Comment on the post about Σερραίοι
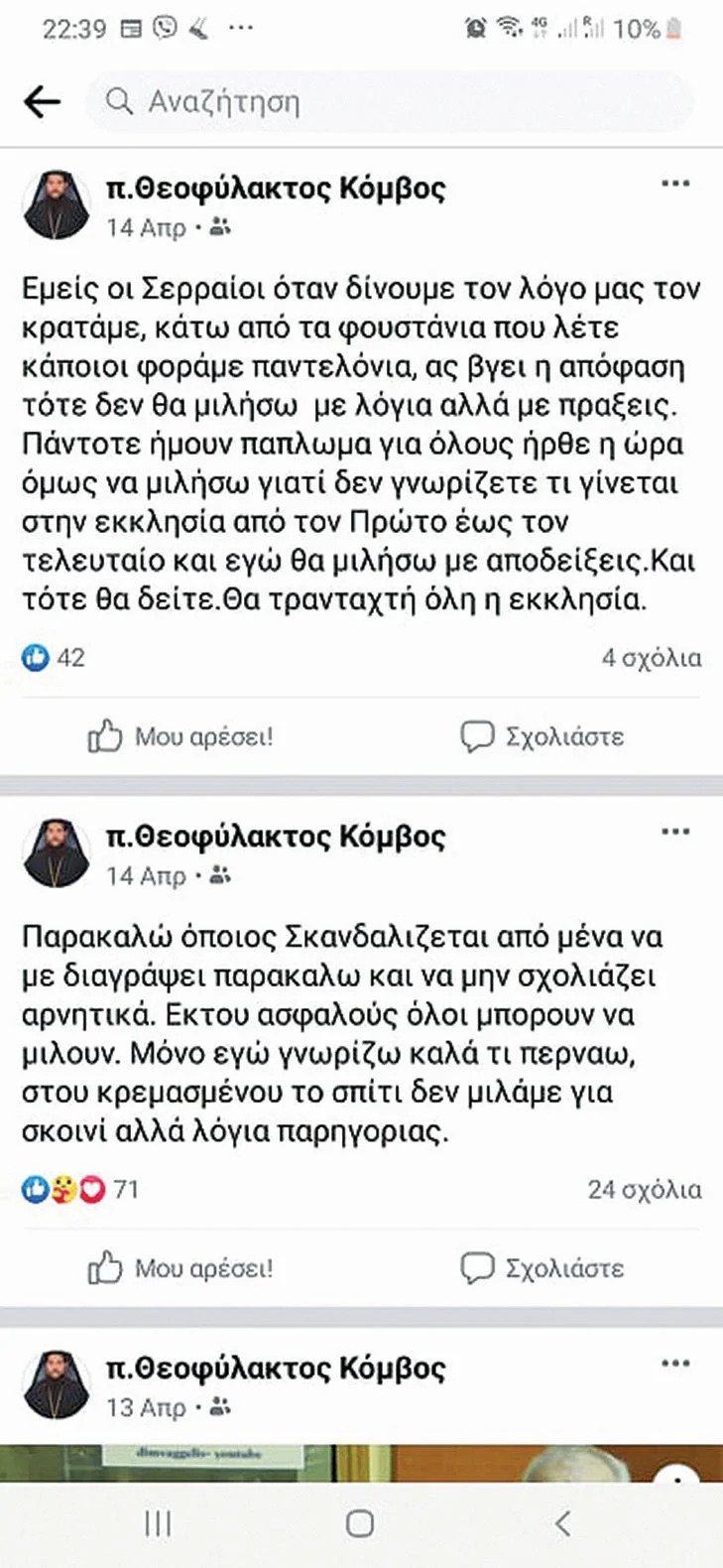This screenshot has height=1568, width=723. [542, 736]
